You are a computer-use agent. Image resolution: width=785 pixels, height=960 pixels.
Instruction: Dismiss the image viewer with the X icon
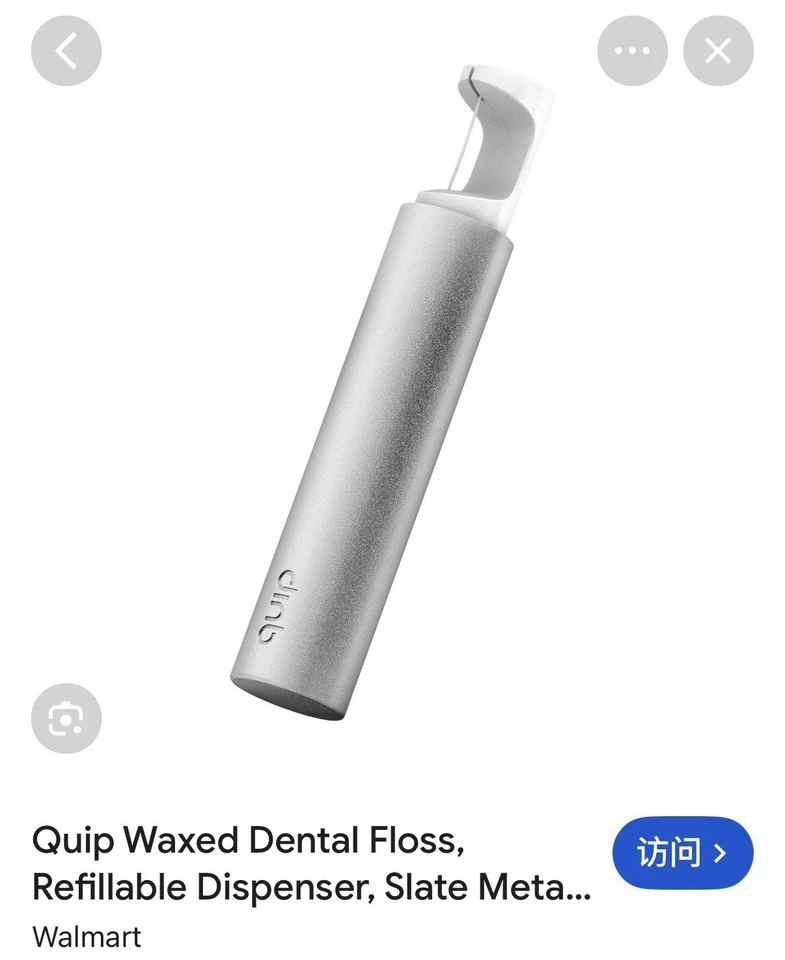716,50
